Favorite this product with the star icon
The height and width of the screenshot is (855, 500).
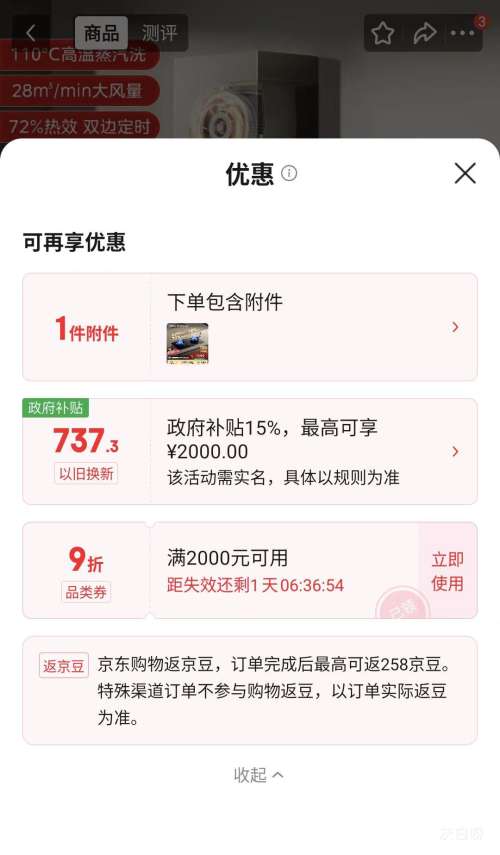(x=383, y=33)
